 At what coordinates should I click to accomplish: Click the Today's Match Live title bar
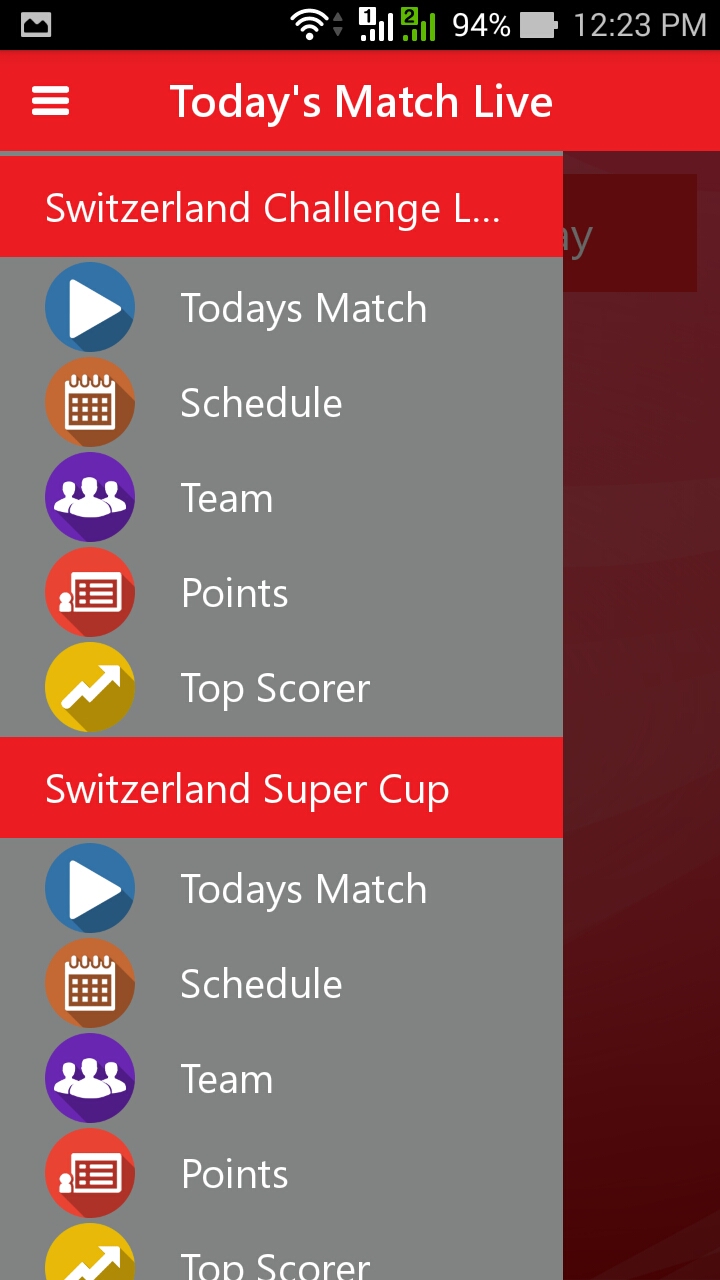[x=362, y=101]
